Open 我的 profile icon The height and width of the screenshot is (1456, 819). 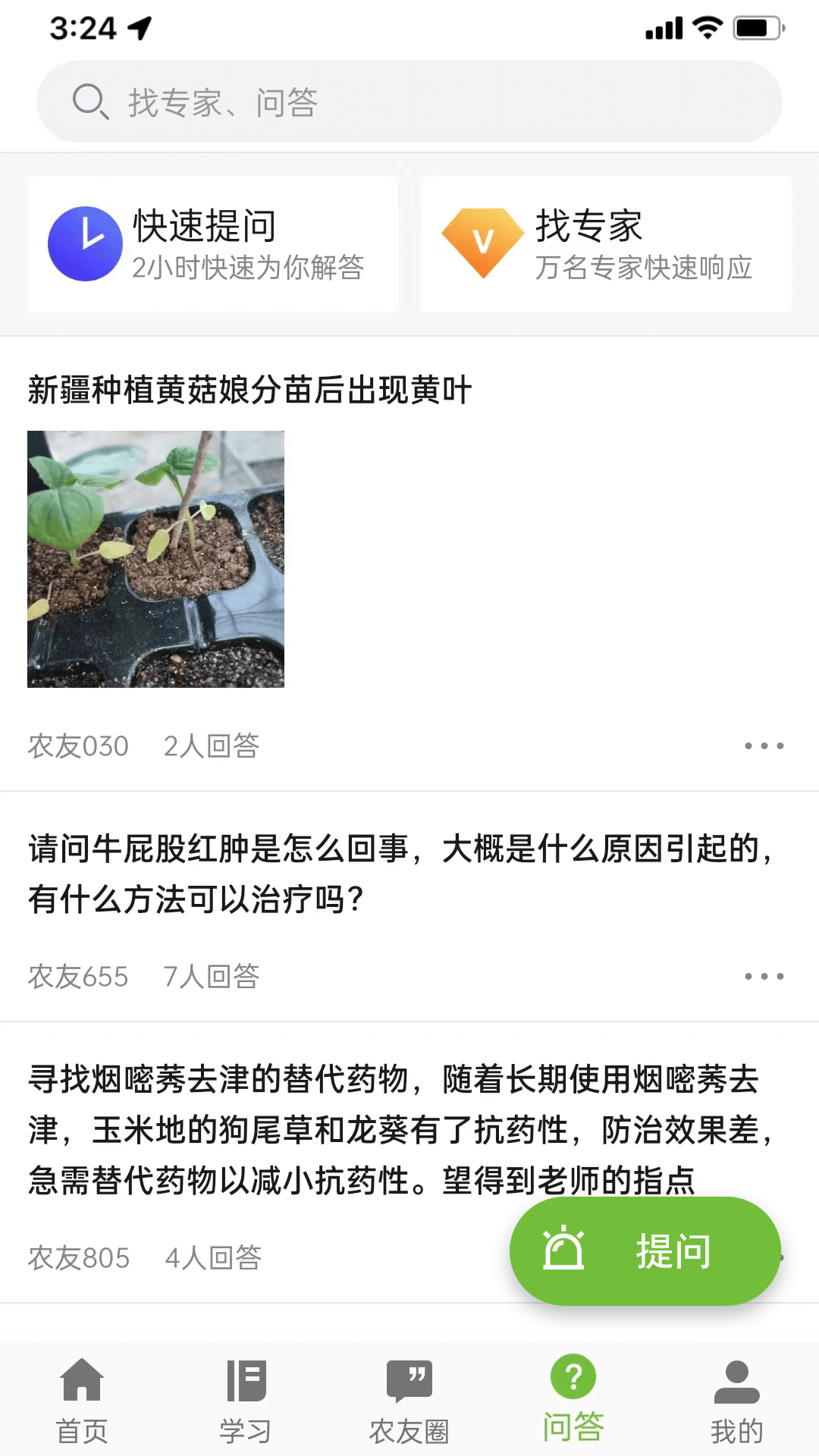736,1376
